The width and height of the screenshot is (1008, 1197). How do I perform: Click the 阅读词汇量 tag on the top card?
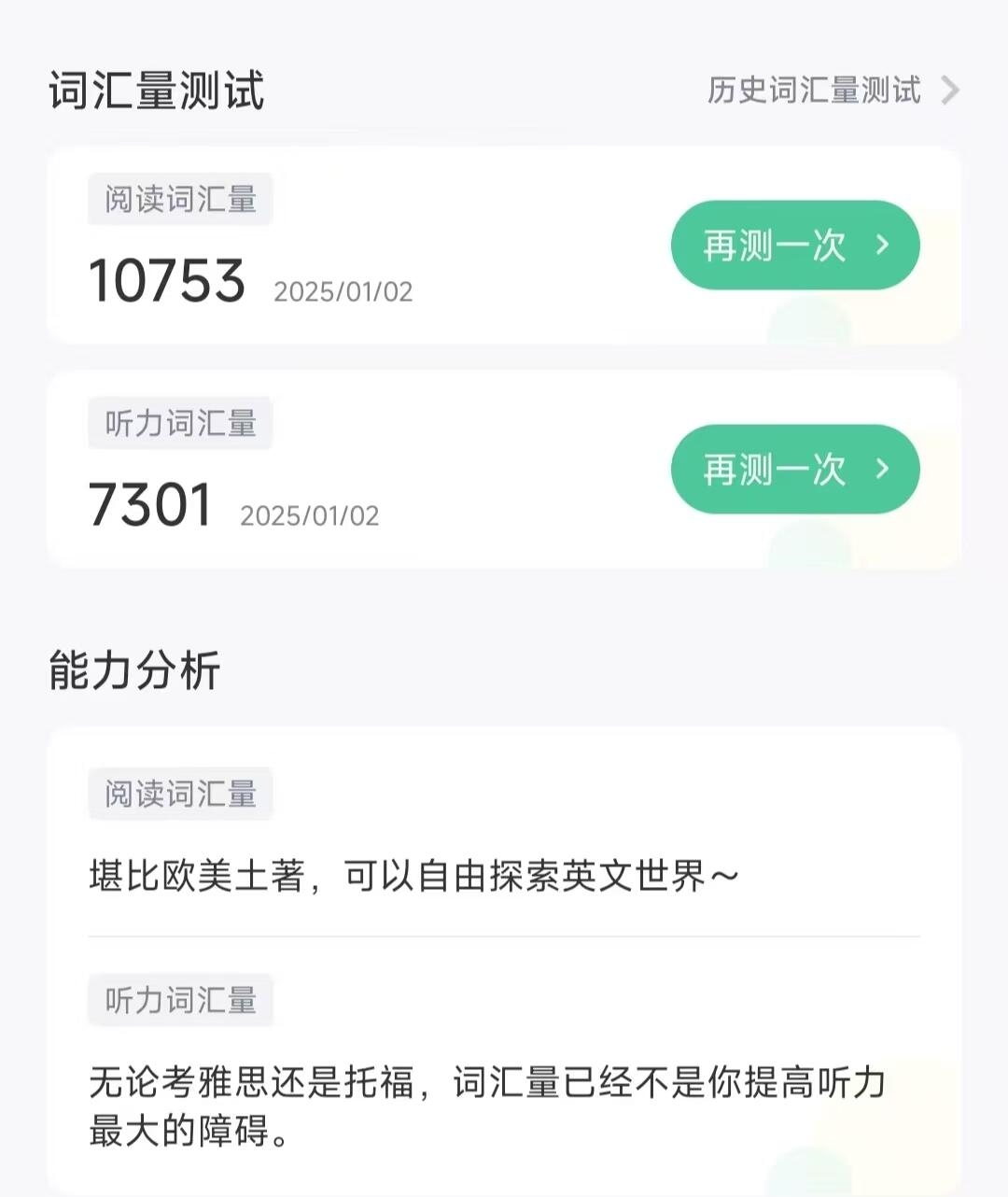click(179, 199)
